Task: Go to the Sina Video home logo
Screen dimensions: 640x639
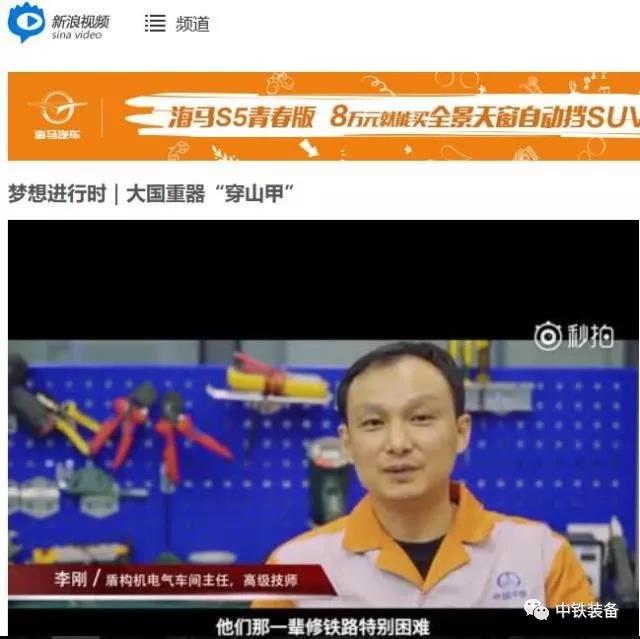Action: pos(58,23)
